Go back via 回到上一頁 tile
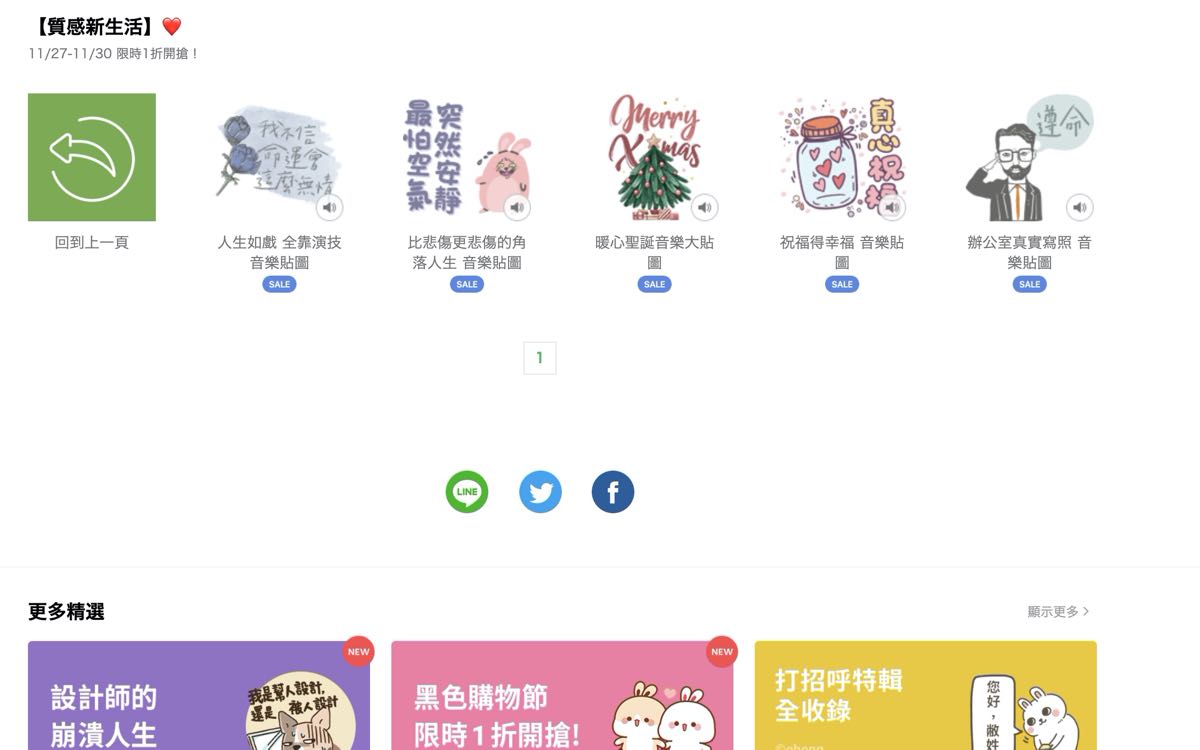Viewport: 1200px width, 750px height. (92, 157)
